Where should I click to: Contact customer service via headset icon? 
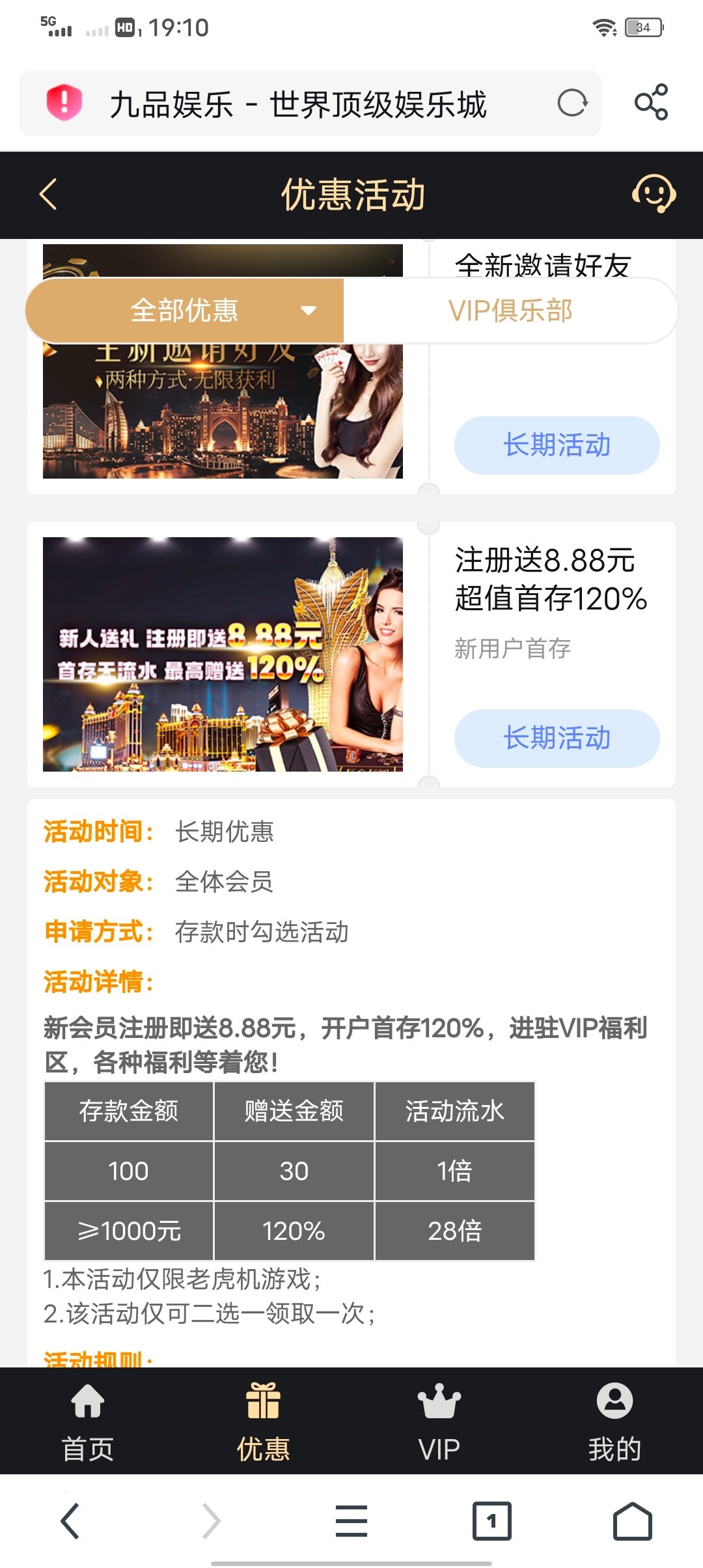tap(654, 194)
